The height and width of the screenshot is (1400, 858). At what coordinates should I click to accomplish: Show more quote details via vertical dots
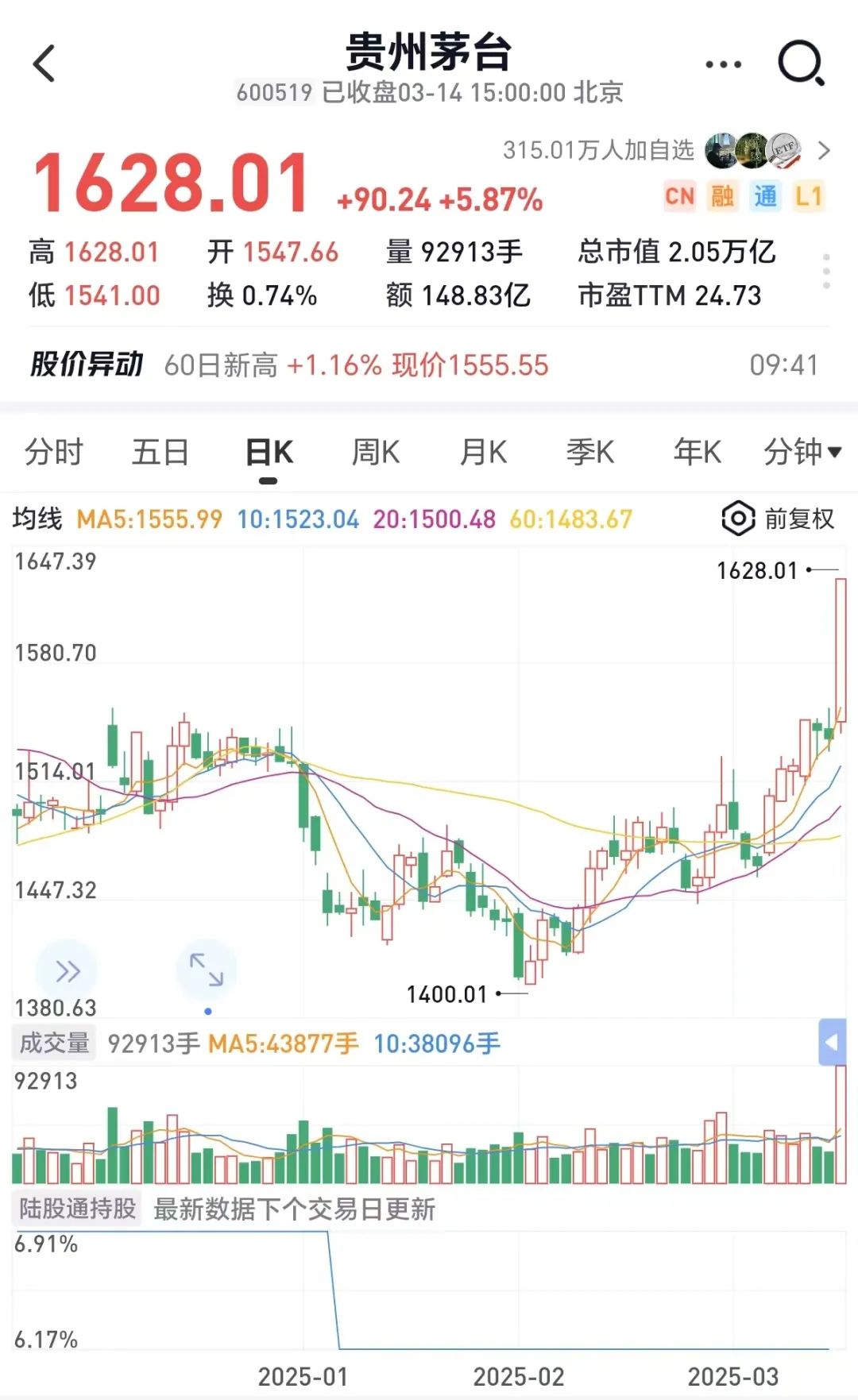click(x=826, y=272)
